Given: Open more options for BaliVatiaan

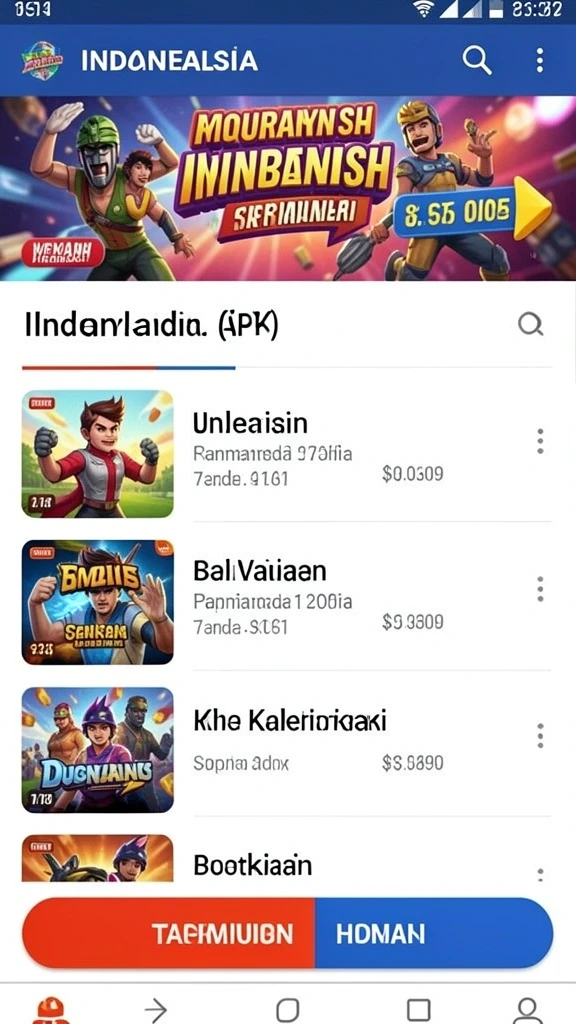Looking at the screenshot, I should point(540,589).
